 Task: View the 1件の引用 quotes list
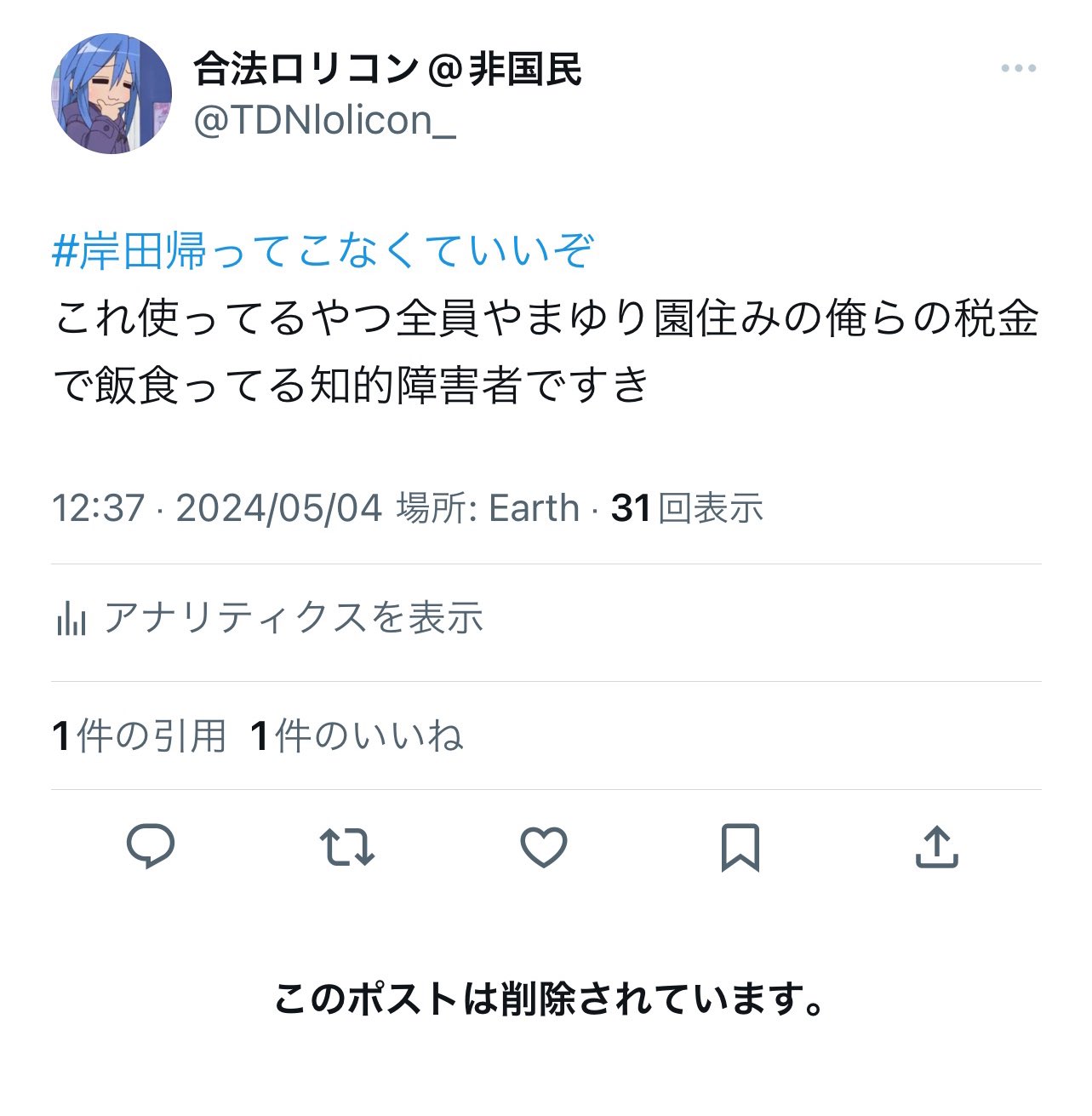(139, 735)
